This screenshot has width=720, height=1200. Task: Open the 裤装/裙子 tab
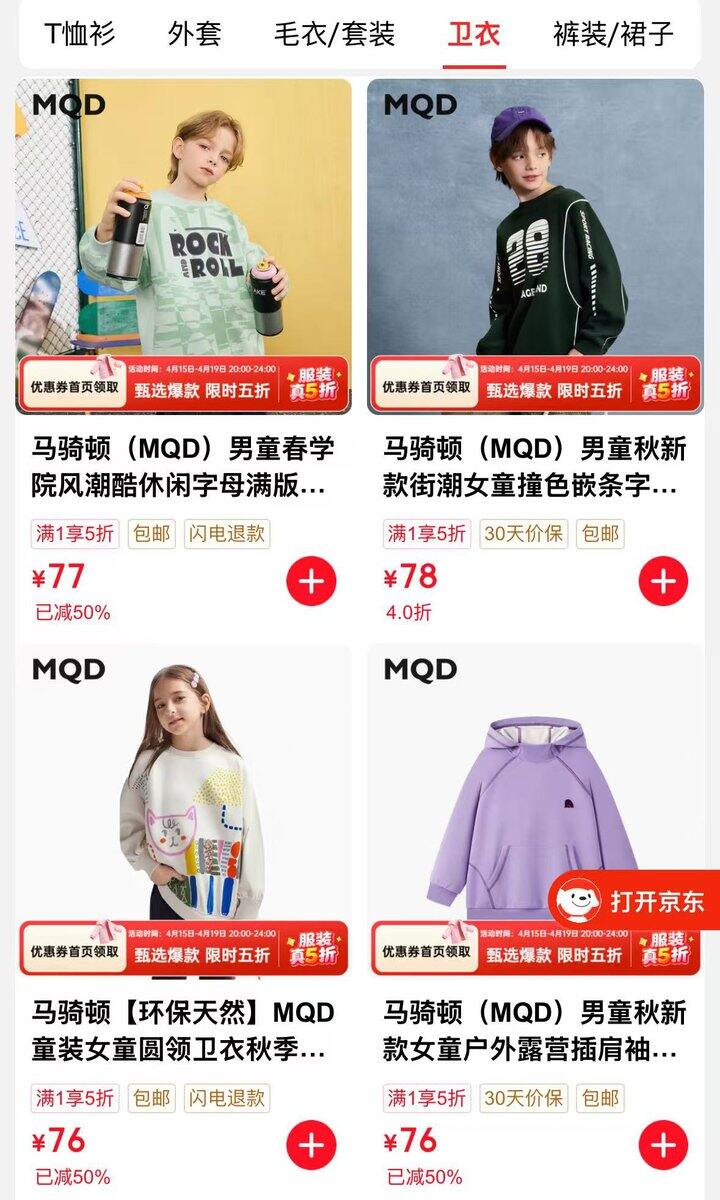pos(613,34)
